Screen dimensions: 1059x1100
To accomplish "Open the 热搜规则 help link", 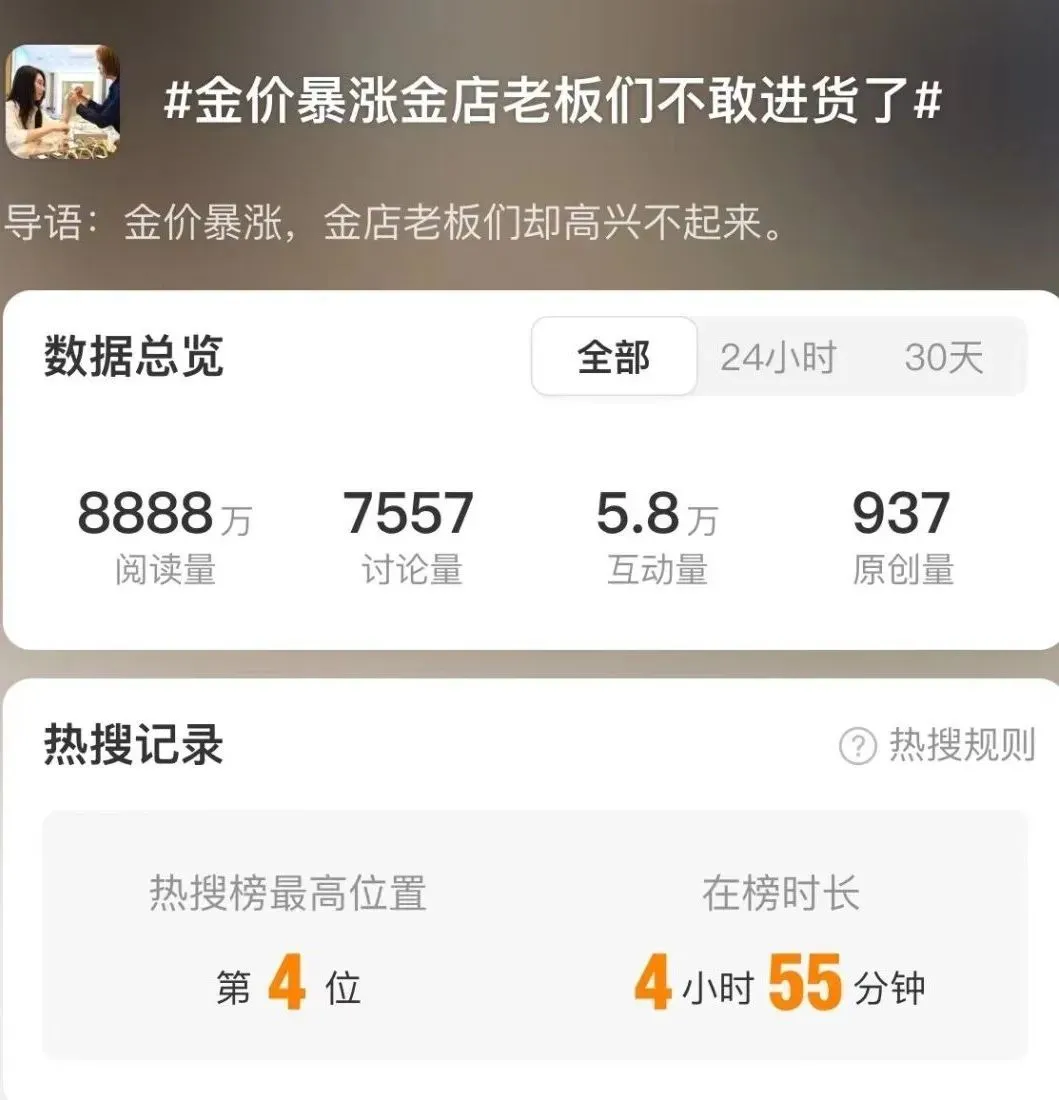I will click(x=938, y=746).
